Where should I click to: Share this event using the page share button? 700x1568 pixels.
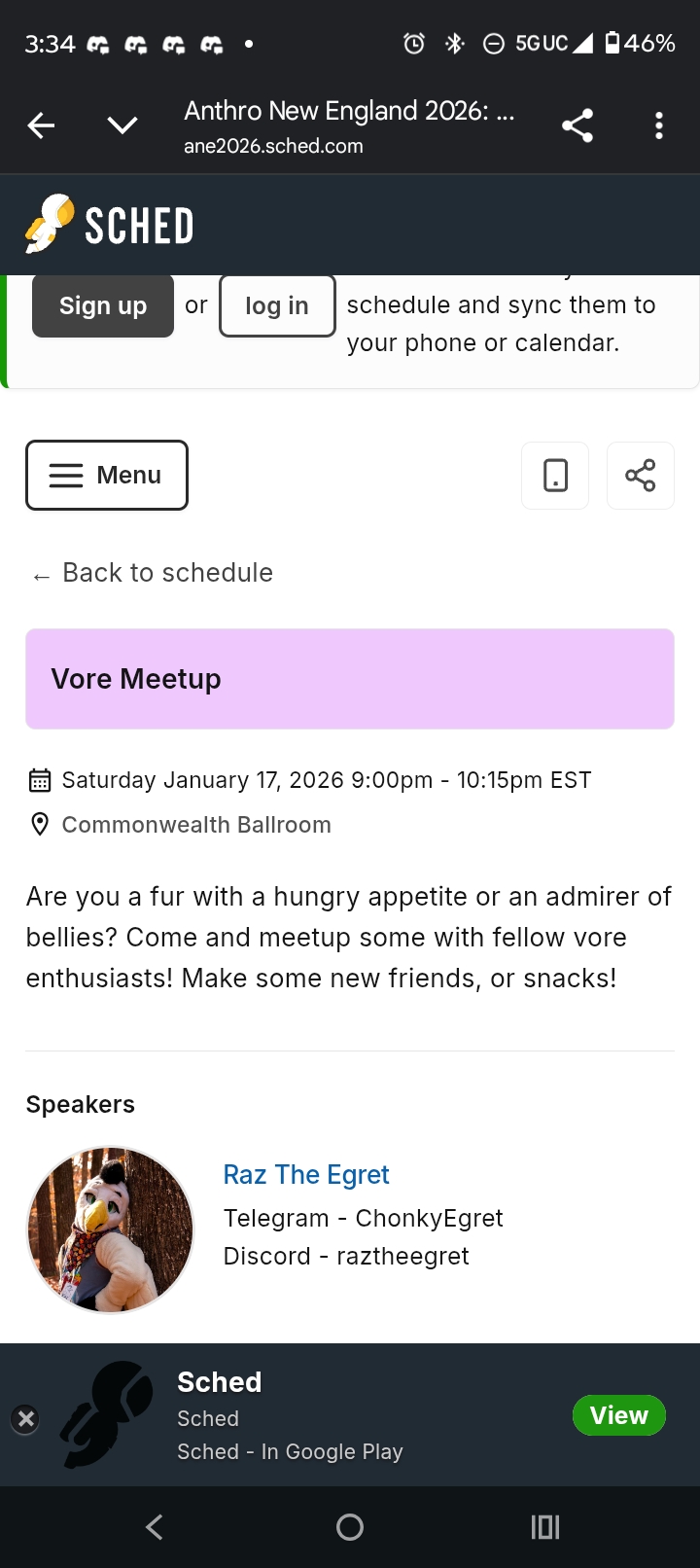tap(640, 476)
